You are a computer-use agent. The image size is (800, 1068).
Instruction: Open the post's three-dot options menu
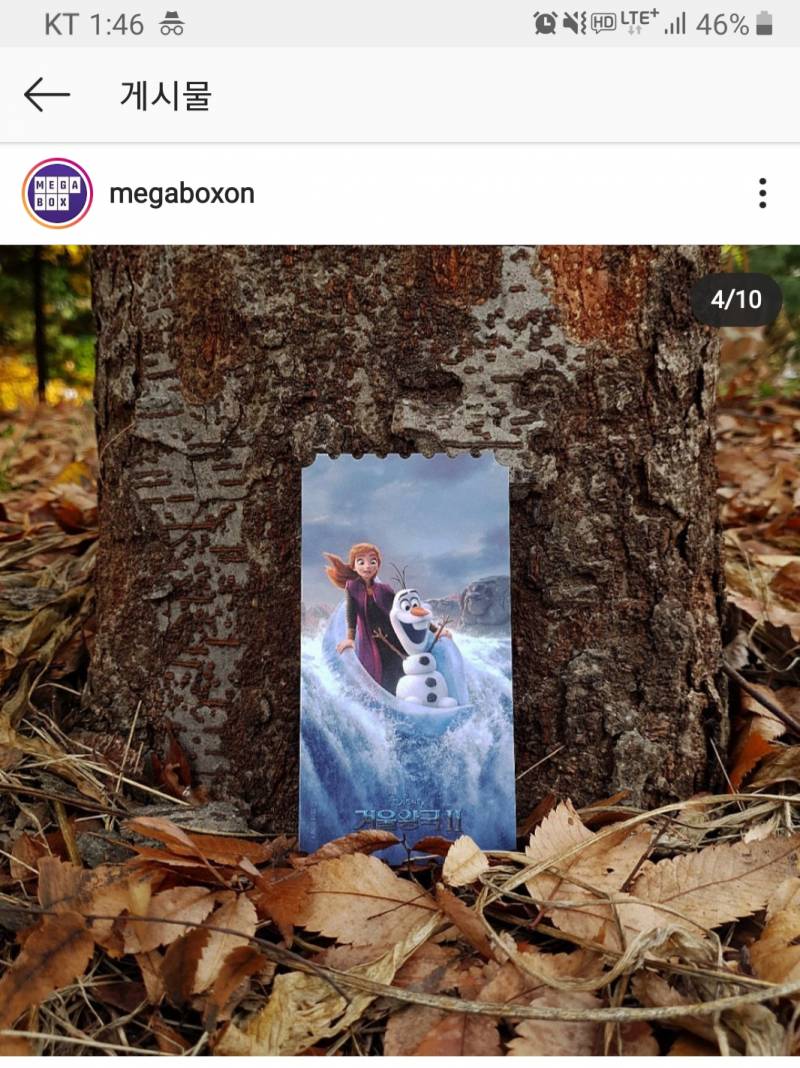click(762, 193)
